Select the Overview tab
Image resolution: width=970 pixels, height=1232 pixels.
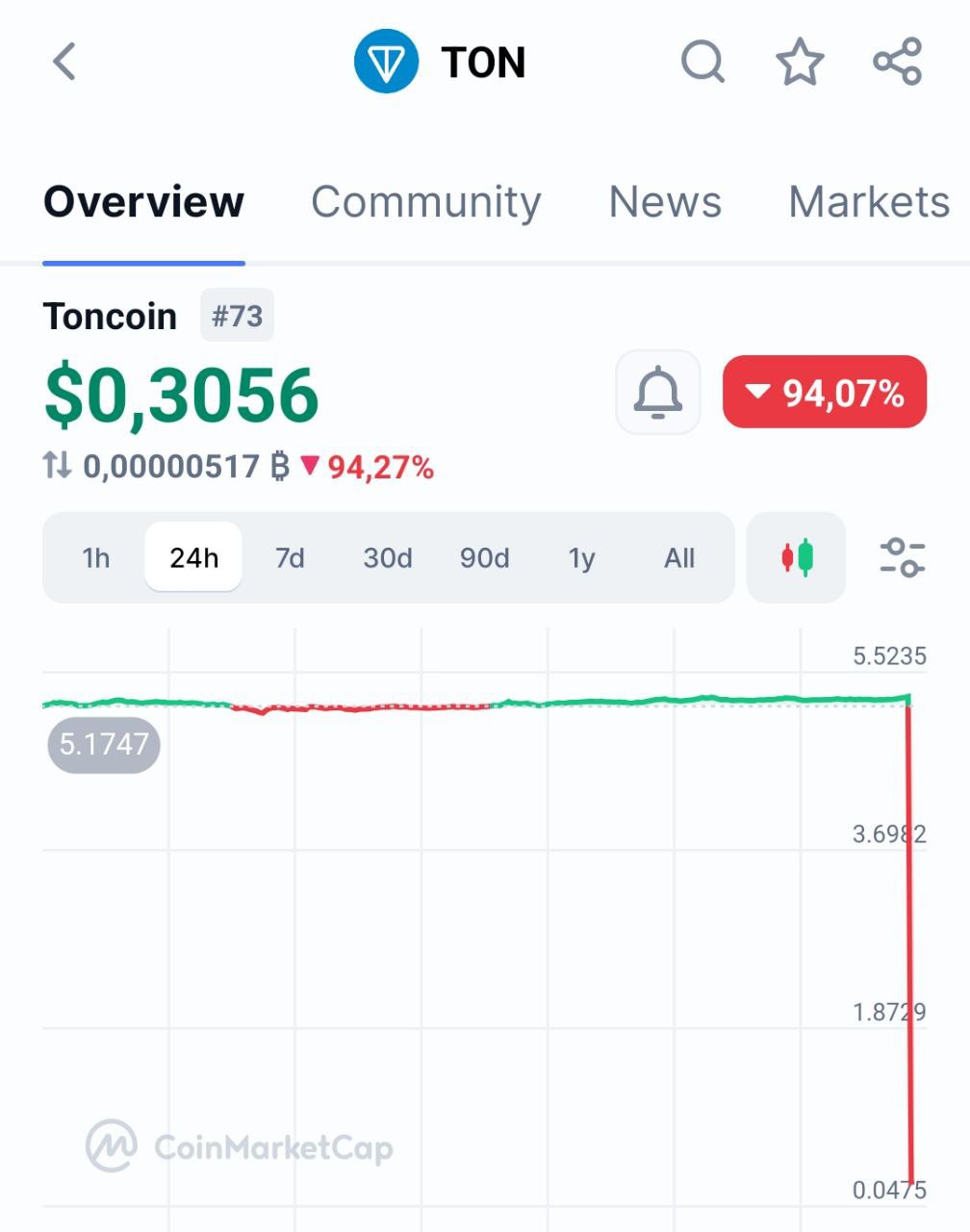click(x=143, y=202)
